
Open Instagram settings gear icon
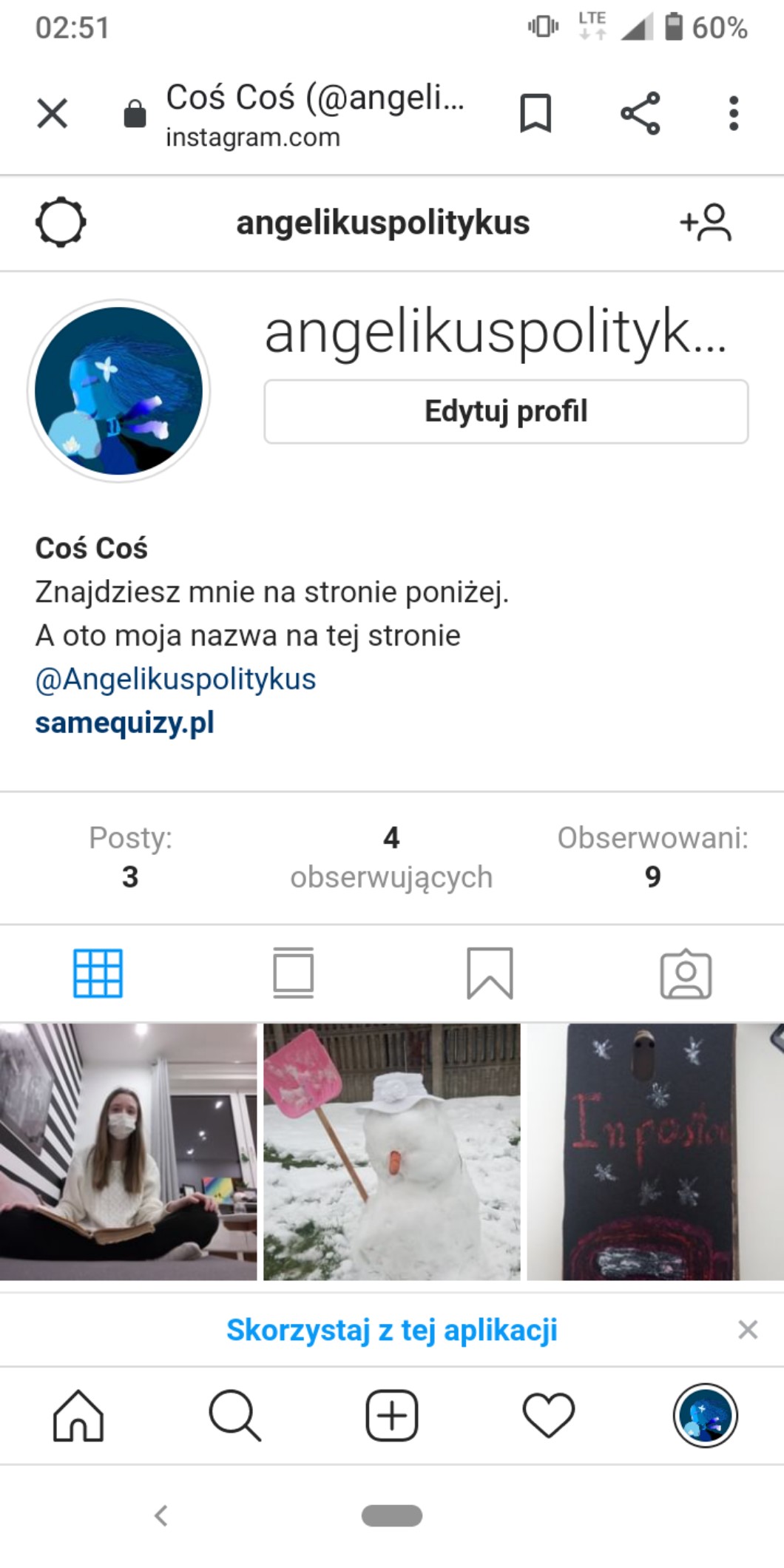point(61,222)
